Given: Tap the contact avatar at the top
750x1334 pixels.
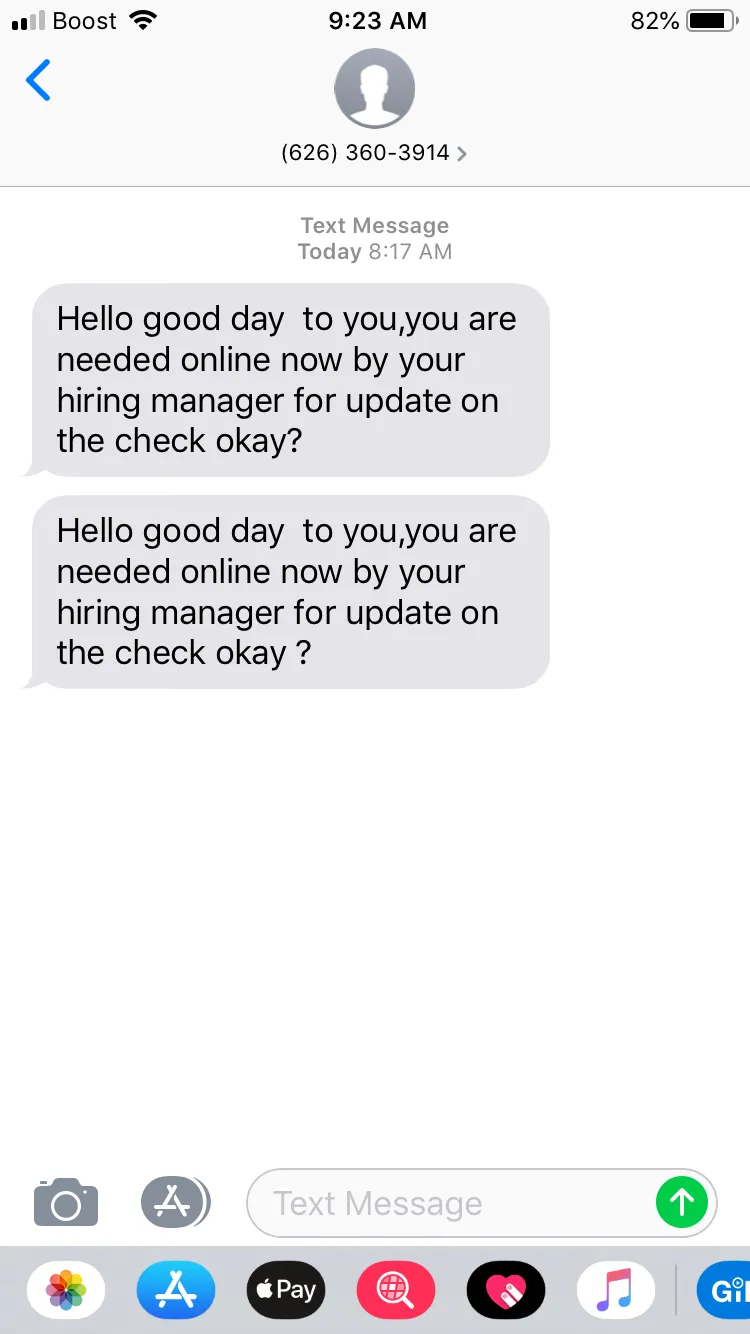Looking at the screenshot, I should tap(374, 89).
